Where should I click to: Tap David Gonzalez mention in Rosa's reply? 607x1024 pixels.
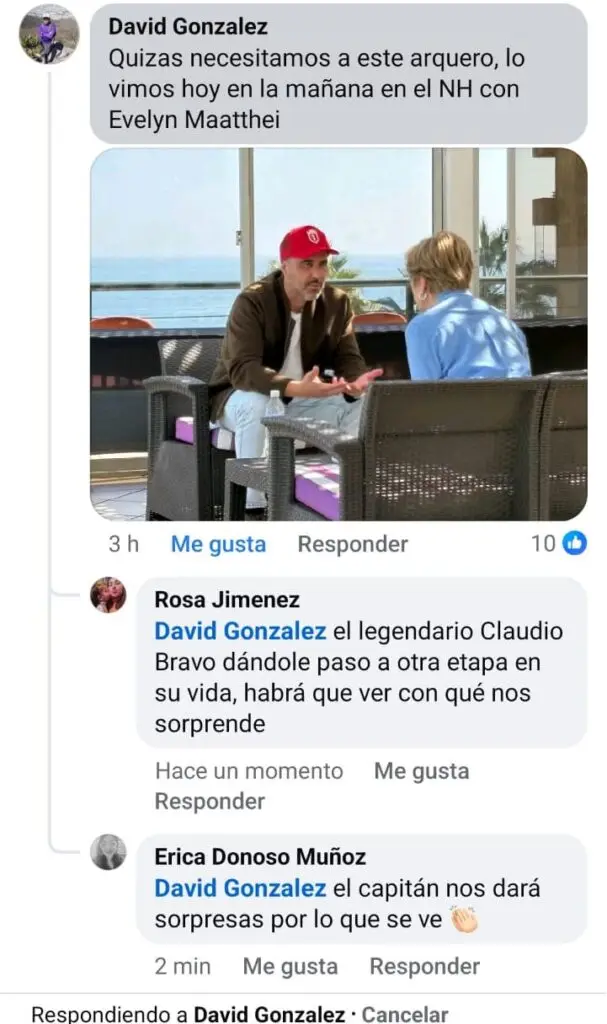click(240, 631)
